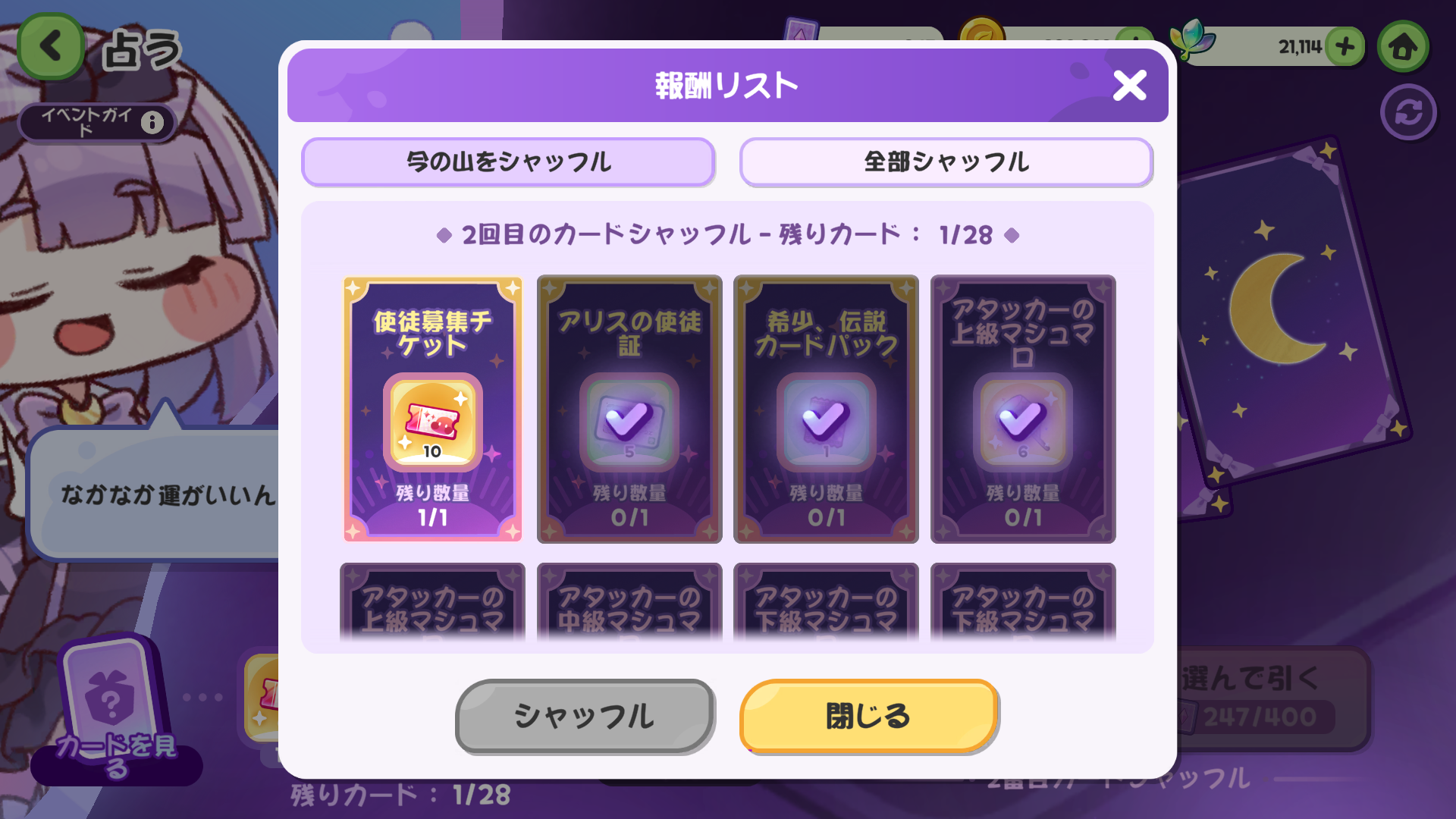The image size is (1456, 819).
Task: Add currency with the green plus
Action: pos(1345,46)
